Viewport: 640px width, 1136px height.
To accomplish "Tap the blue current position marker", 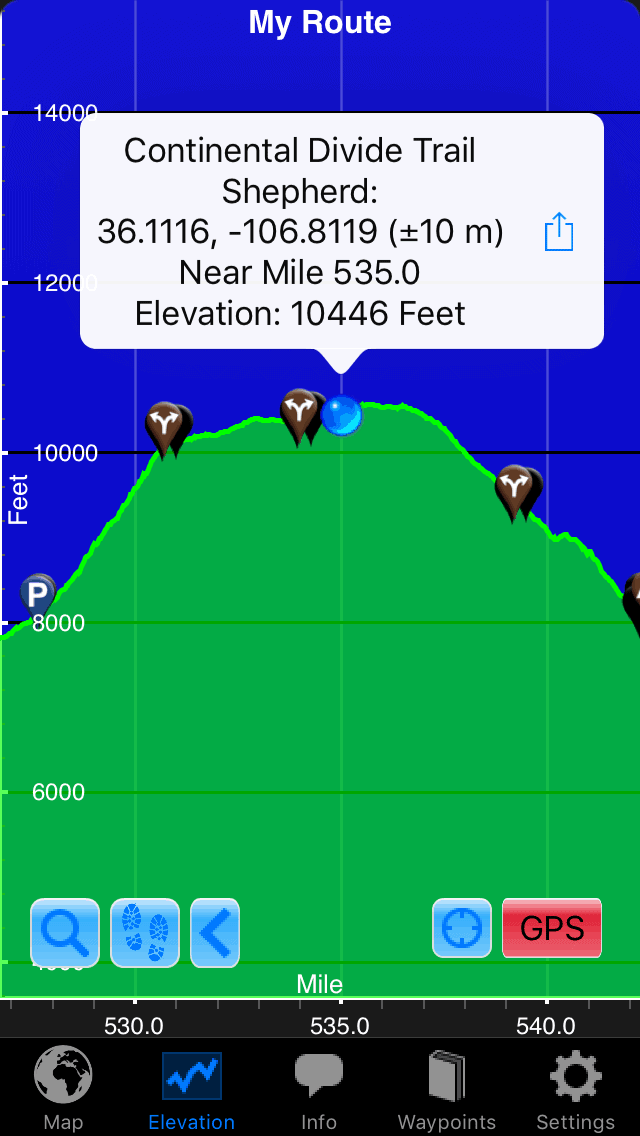I will tap(341, 417).
